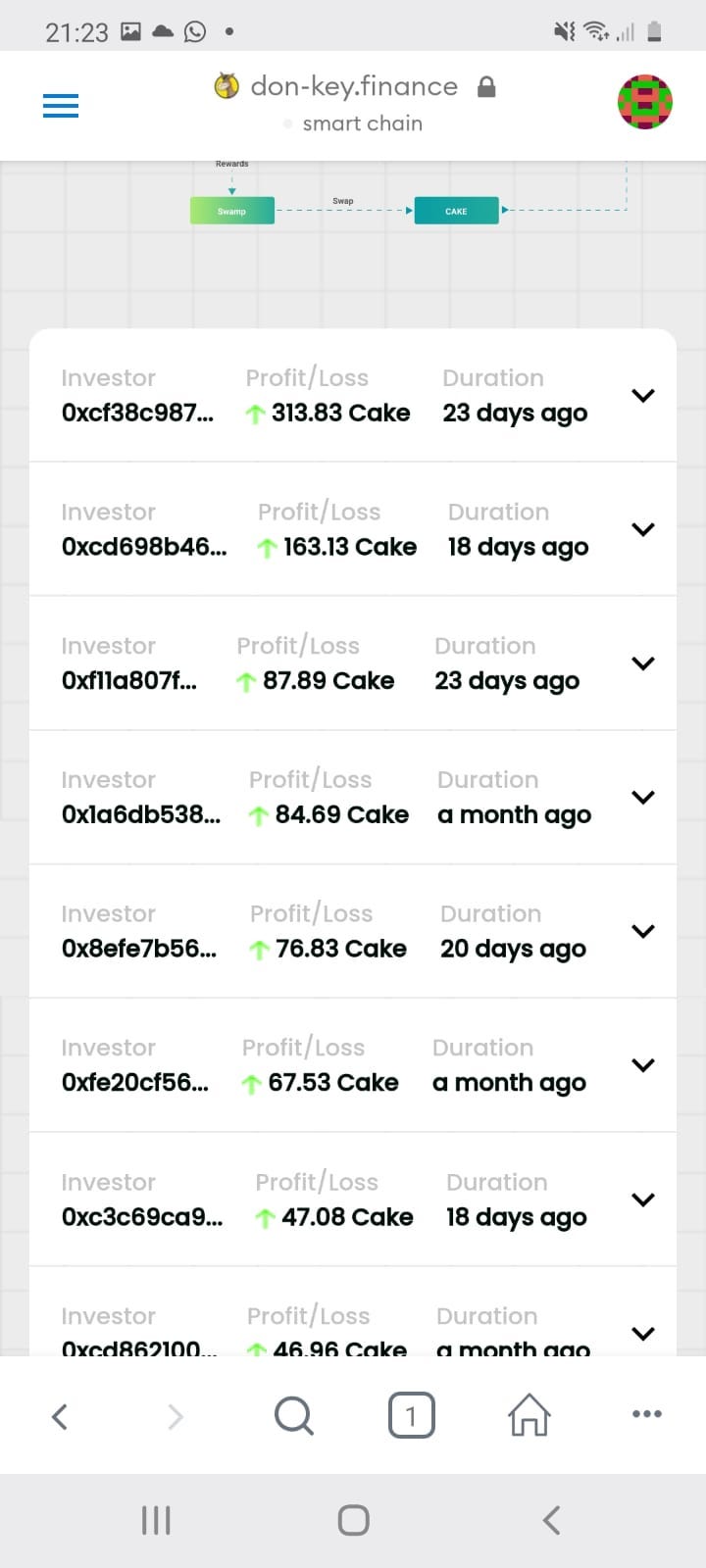Screen dimensions: 706x1568
Task: Open the hamburger menu
Action: [x=61, y=106]
